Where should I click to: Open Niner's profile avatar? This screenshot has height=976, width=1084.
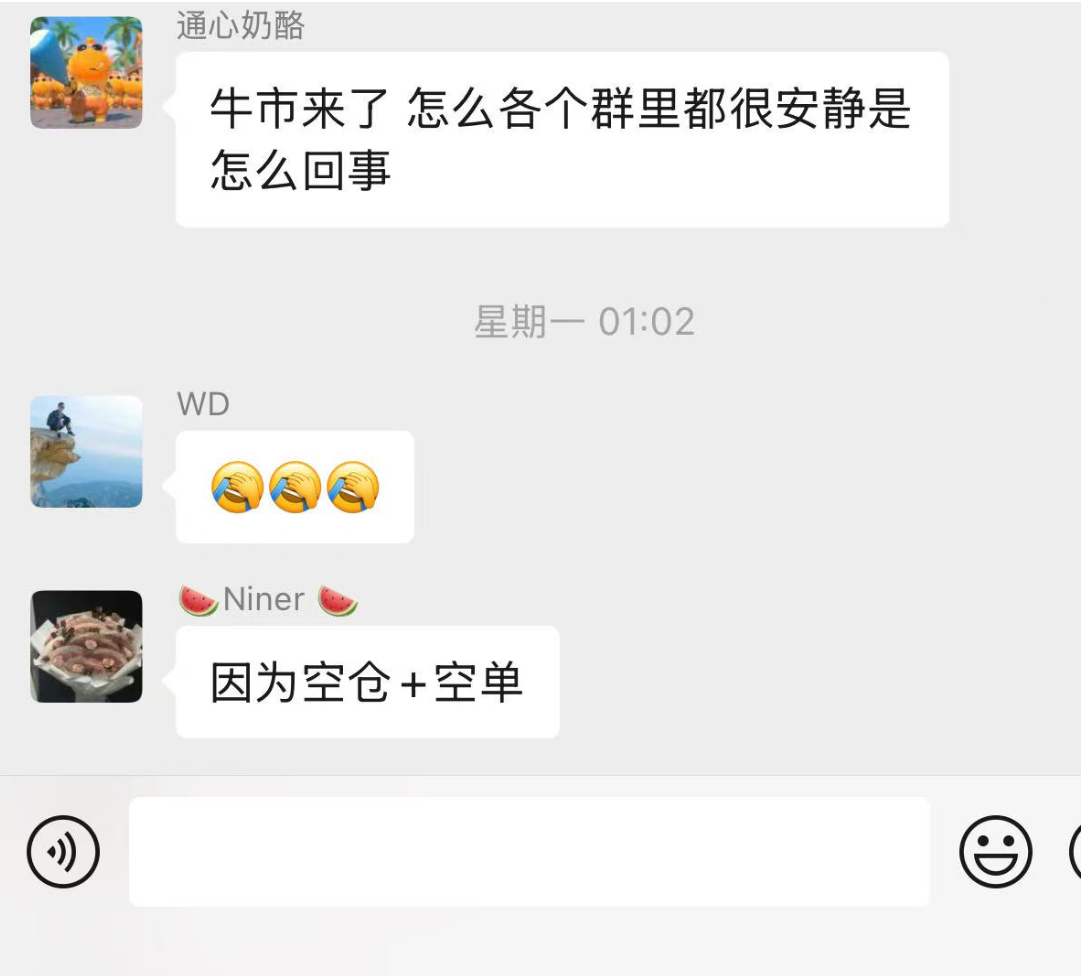(86, 646)
